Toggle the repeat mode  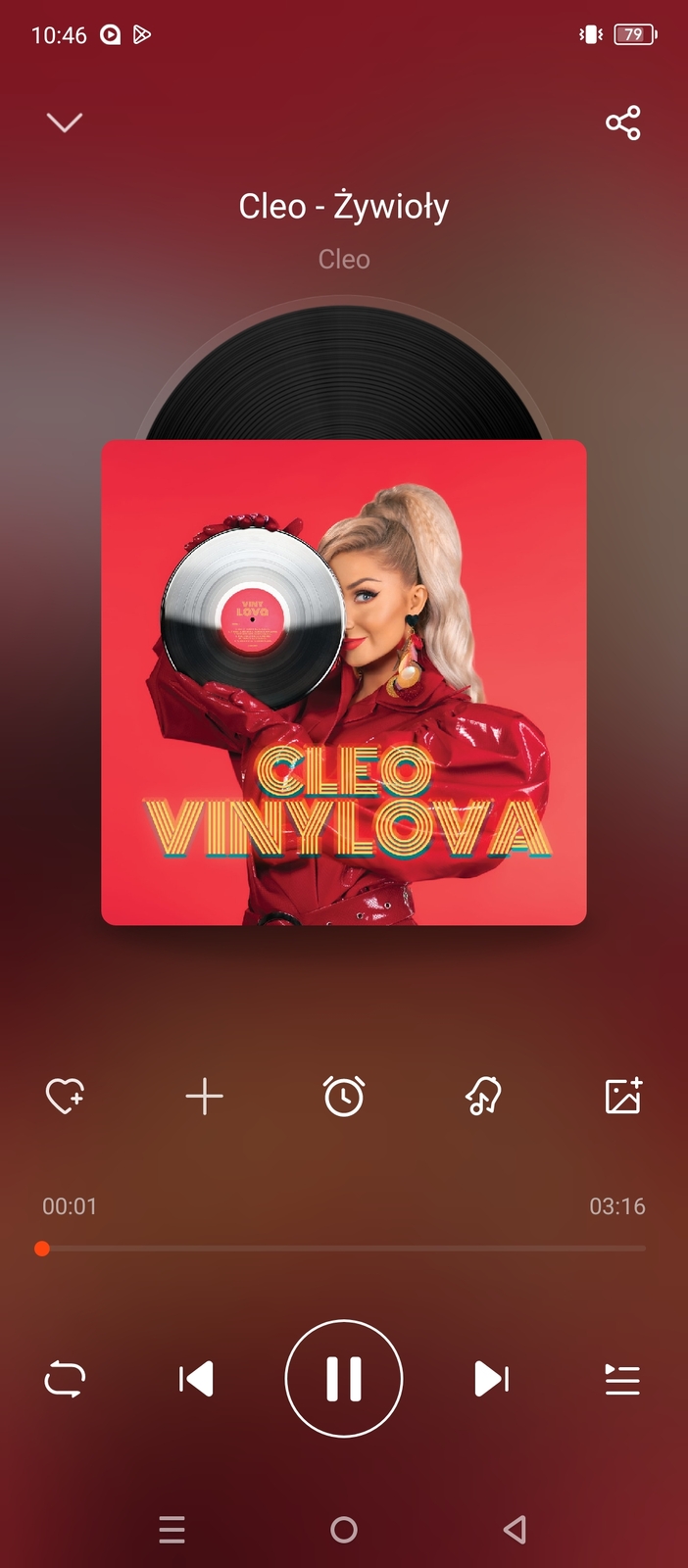pyautogui.click(x=66, y=1379)
